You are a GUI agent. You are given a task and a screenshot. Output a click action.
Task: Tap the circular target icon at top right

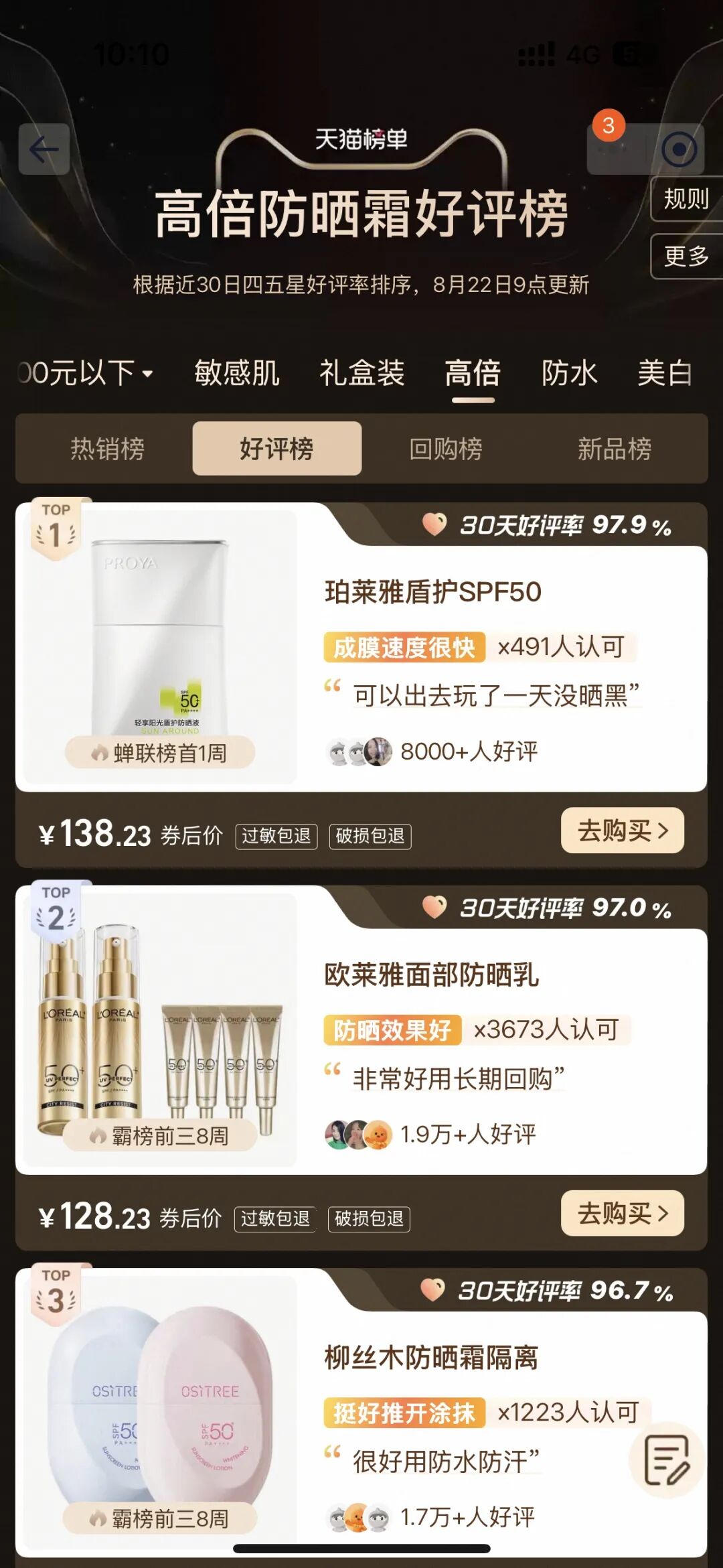(x=679, y=149)
